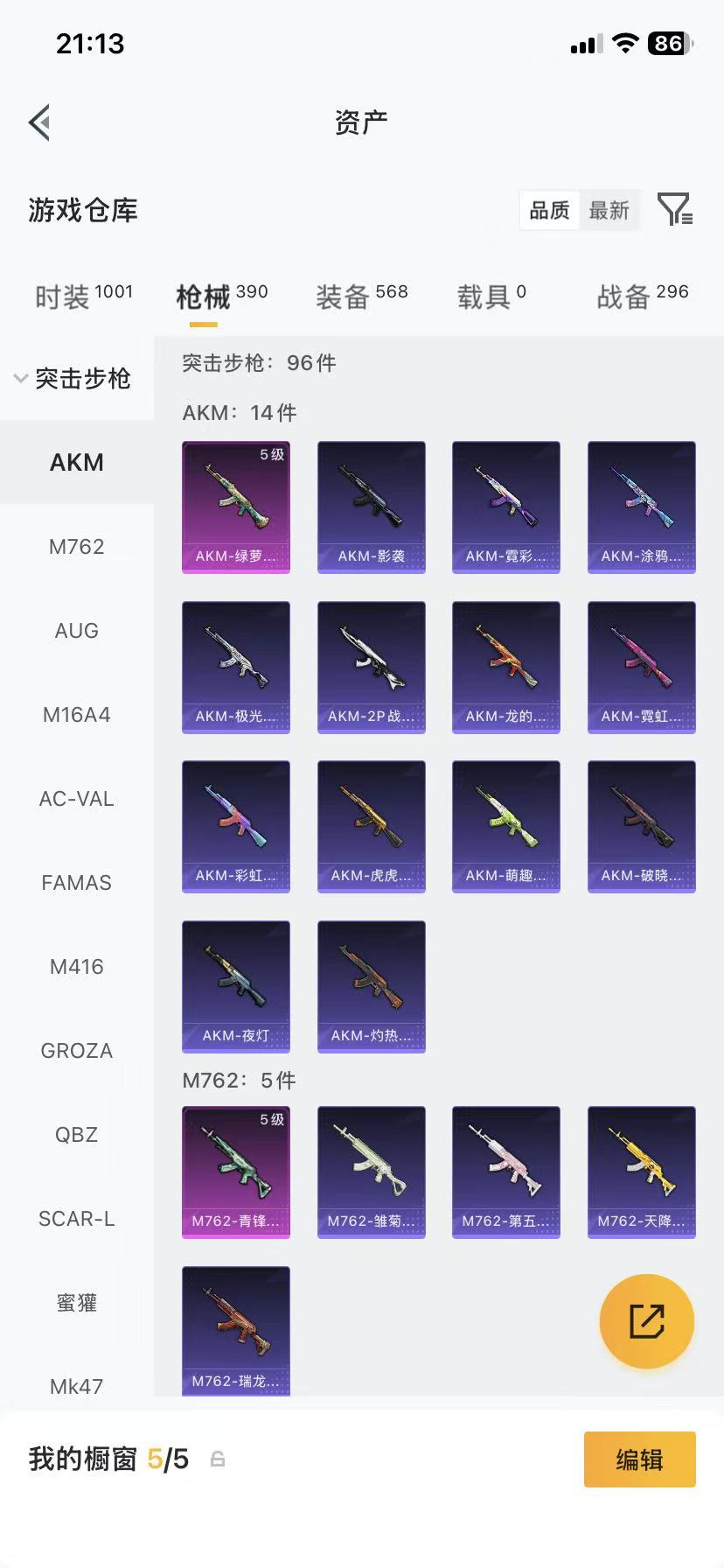The height and width of the screenshot is (1568, 724).
Task: Sort by 最新
Action: click(x=609, y=211)
